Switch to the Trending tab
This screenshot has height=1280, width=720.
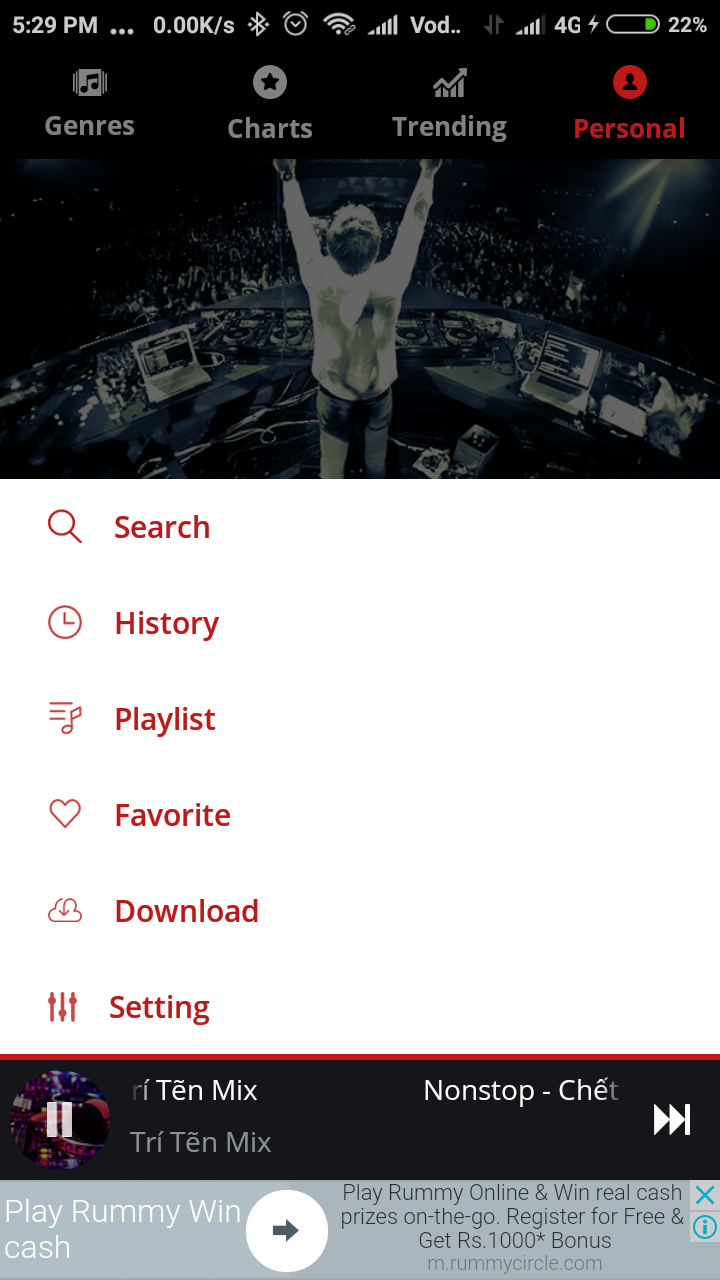[x=449, y=105]
